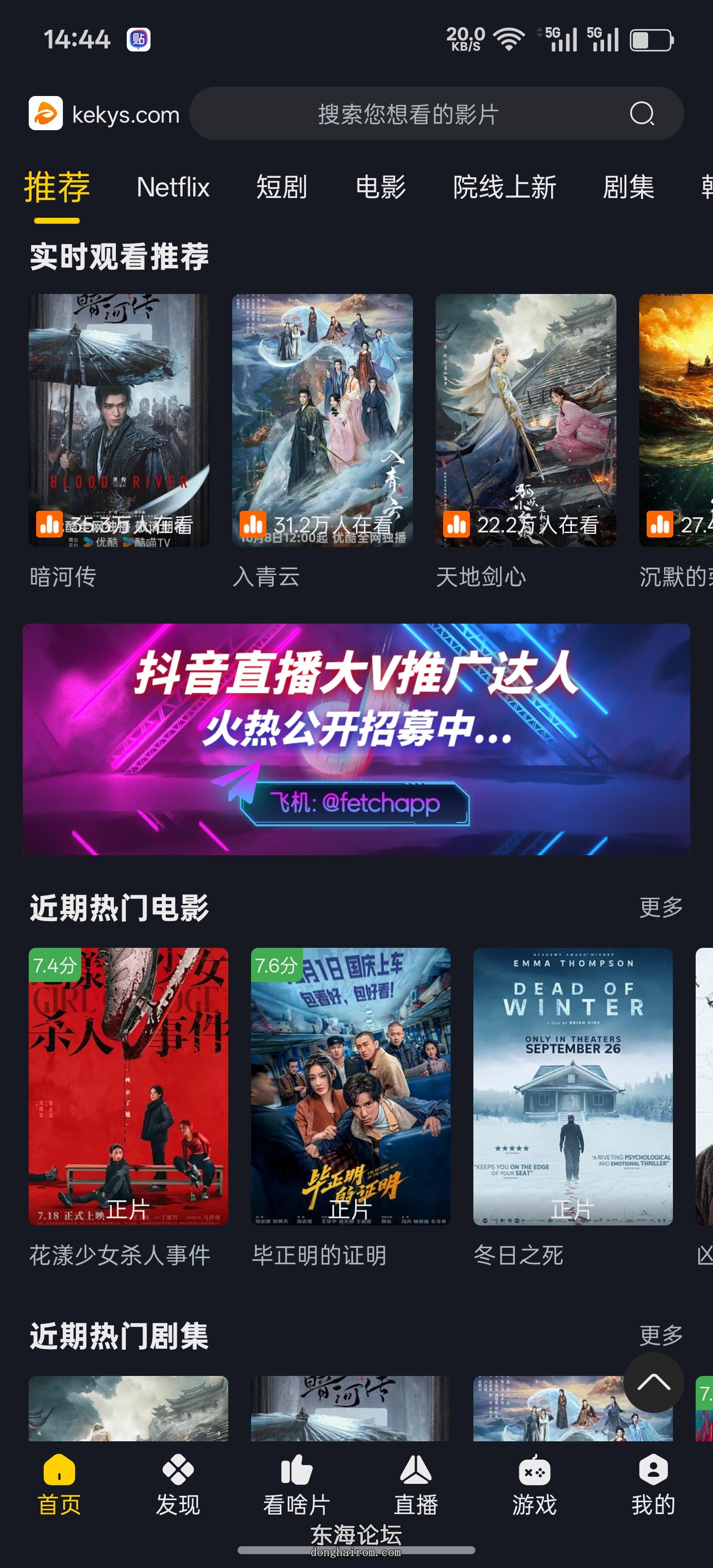
Task: Open the 入青云 poster
Action: pyautogui.click(x=322, y=420)
